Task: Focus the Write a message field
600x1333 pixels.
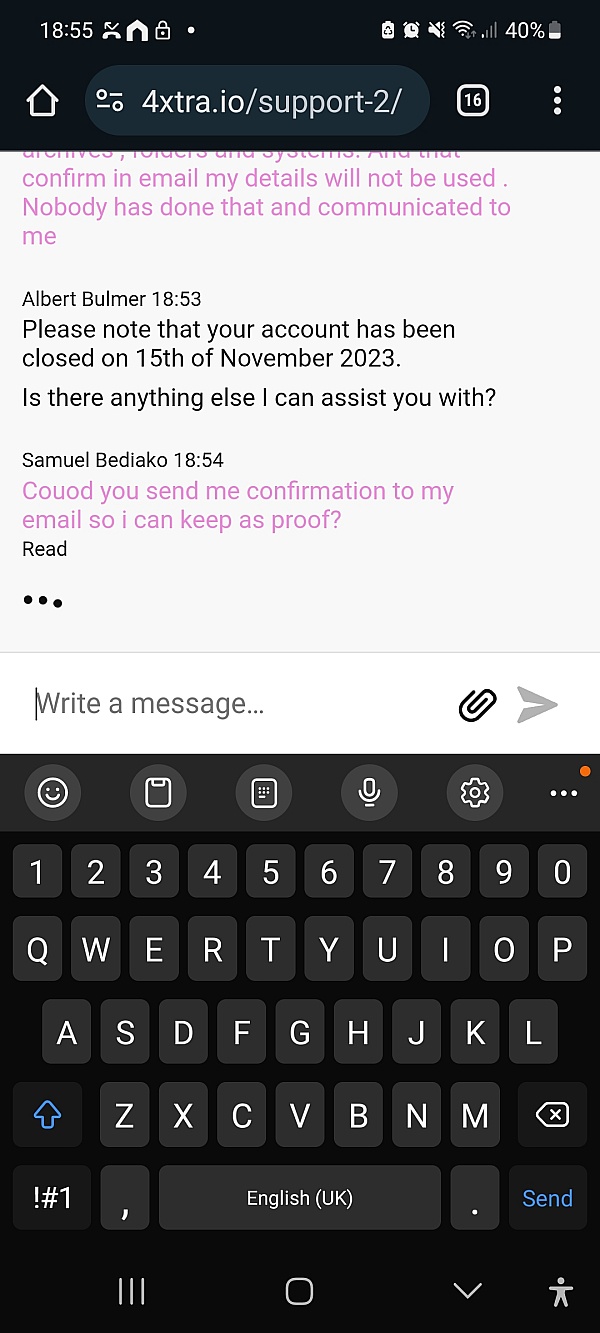Action: 240,704
